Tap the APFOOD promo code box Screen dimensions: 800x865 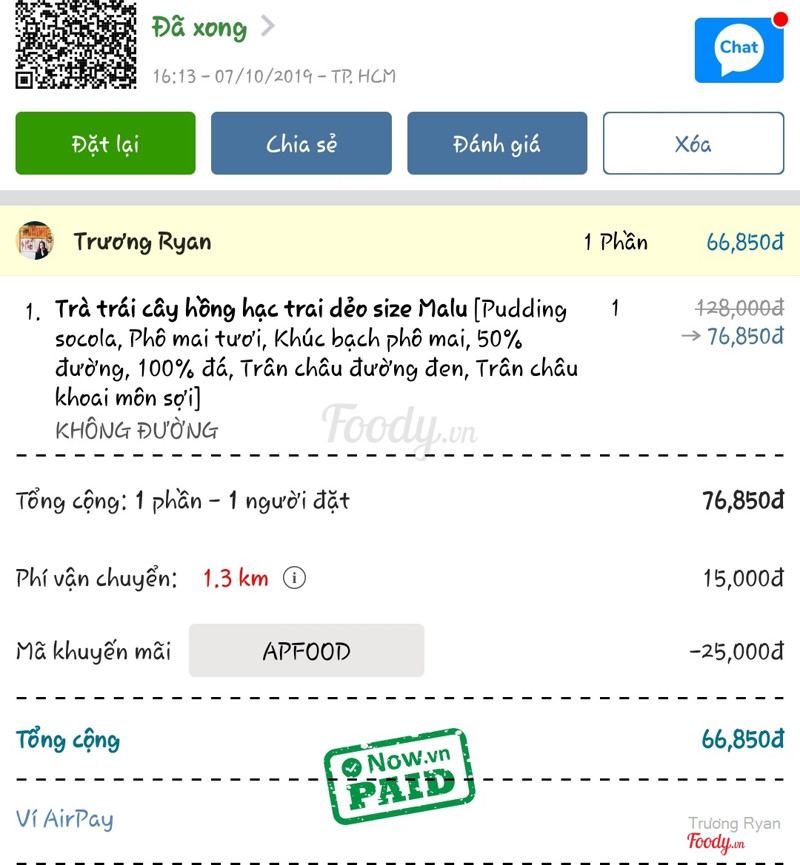[x=306, y=651]
